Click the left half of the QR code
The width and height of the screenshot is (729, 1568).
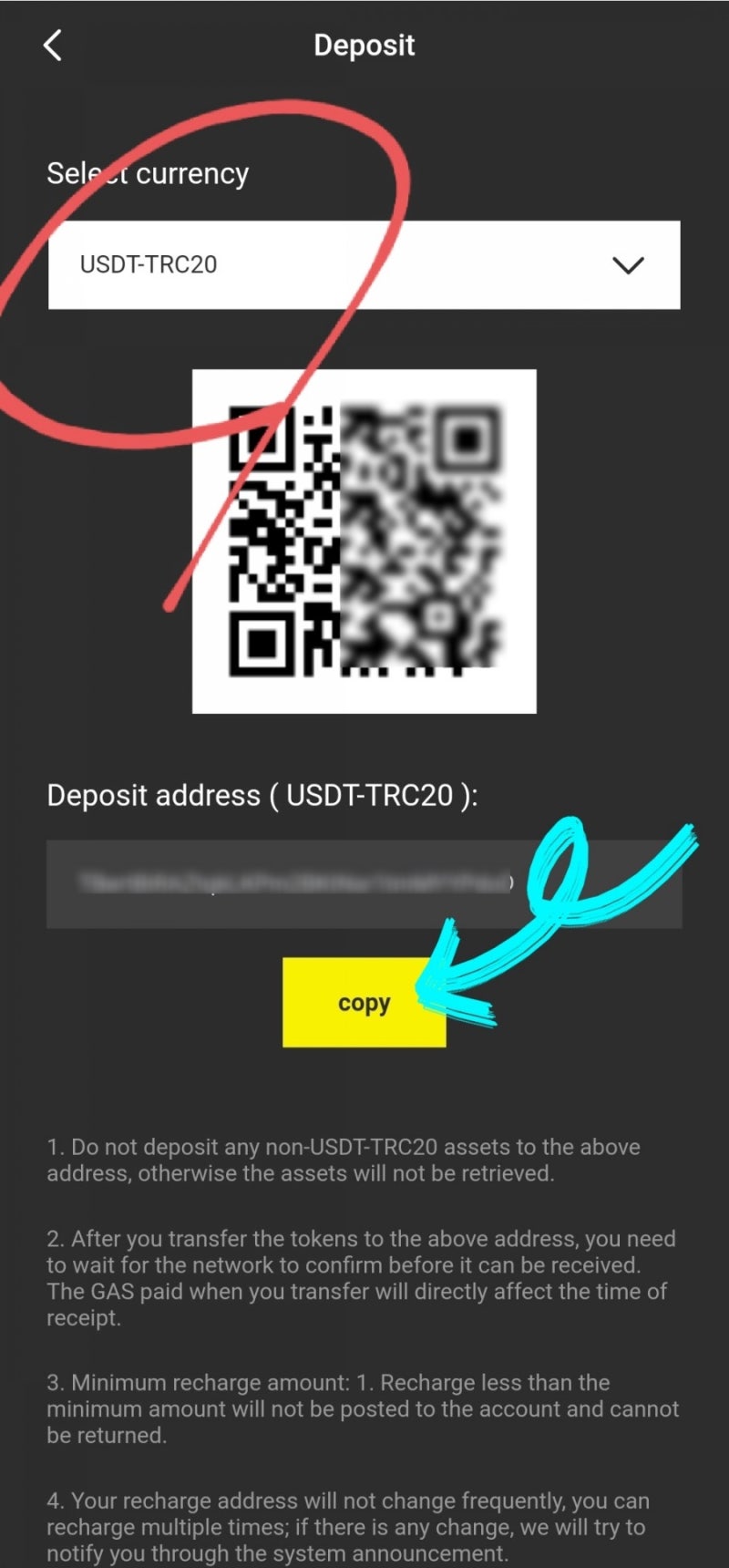pyautogui.click(x=273, y=540)
